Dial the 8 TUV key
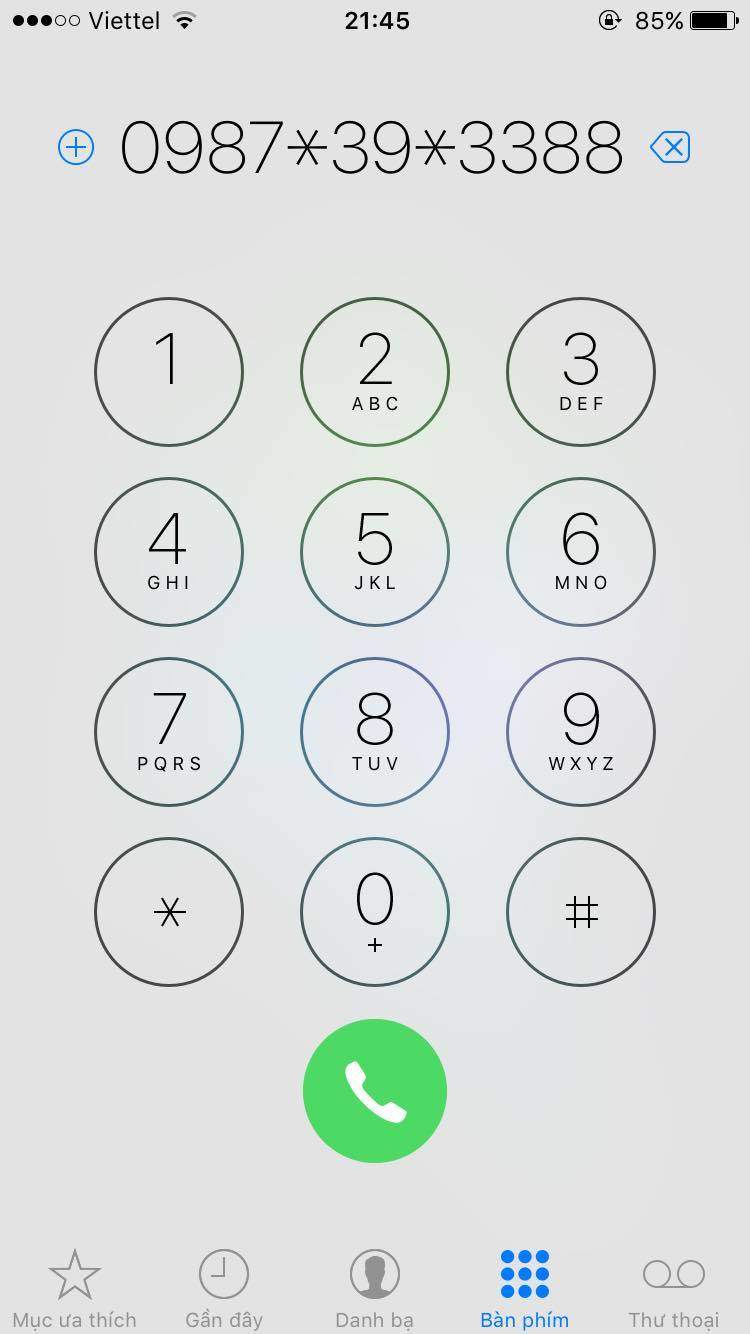The width and height of the screenshot is (750, 1334). coord(375,732)
